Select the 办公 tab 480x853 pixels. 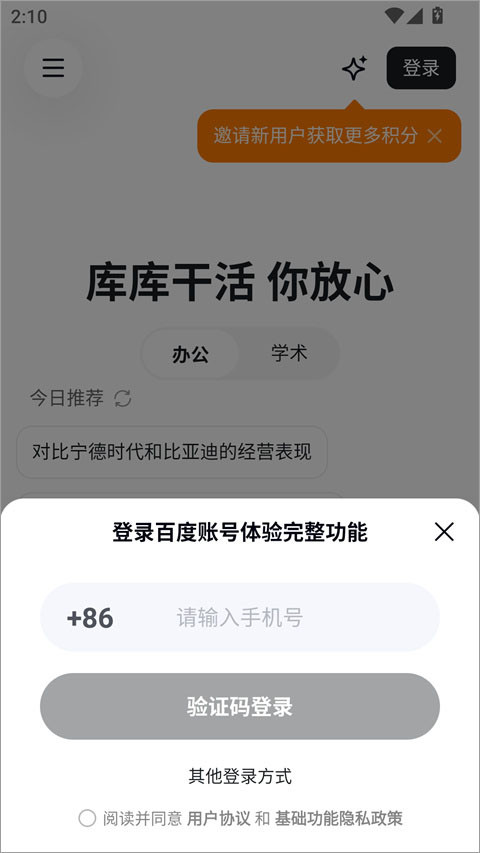(190, 354)
